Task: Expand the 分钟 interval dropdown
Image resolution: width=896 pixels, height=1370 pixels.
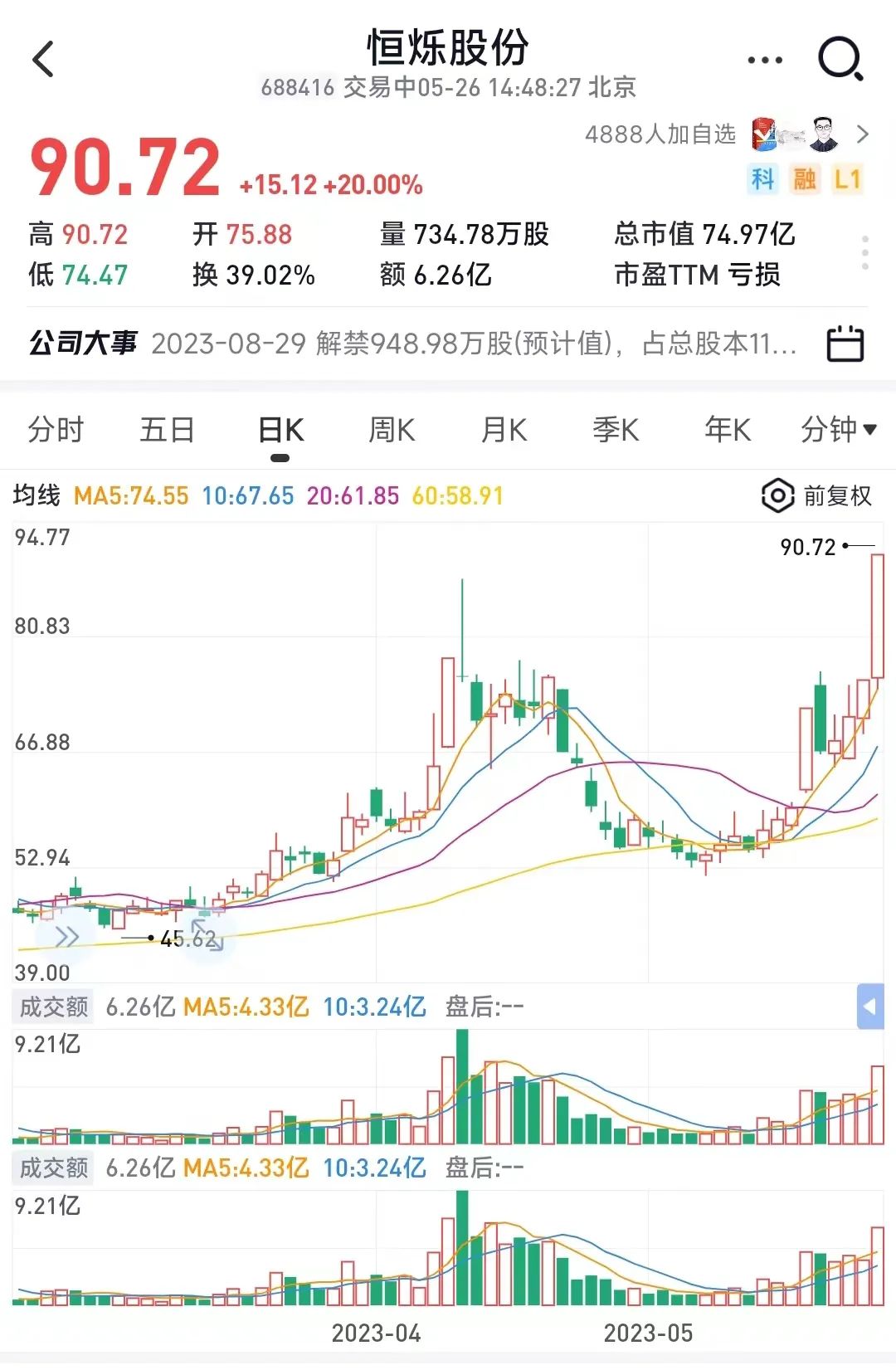Action: tap(838, 431)
